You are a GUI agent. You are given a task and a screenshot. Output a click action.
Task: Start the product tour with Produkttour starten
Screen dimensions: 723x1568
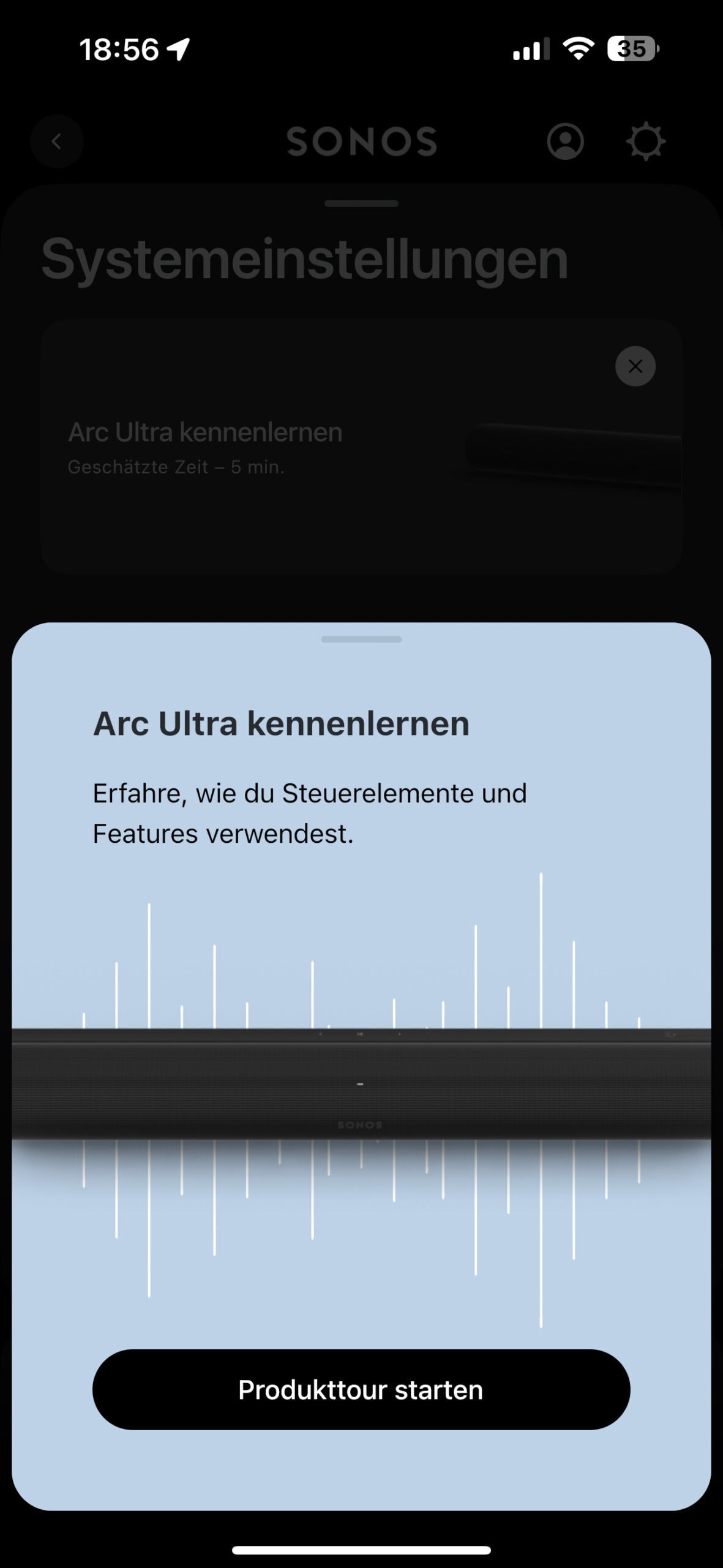click(361, 1390)
